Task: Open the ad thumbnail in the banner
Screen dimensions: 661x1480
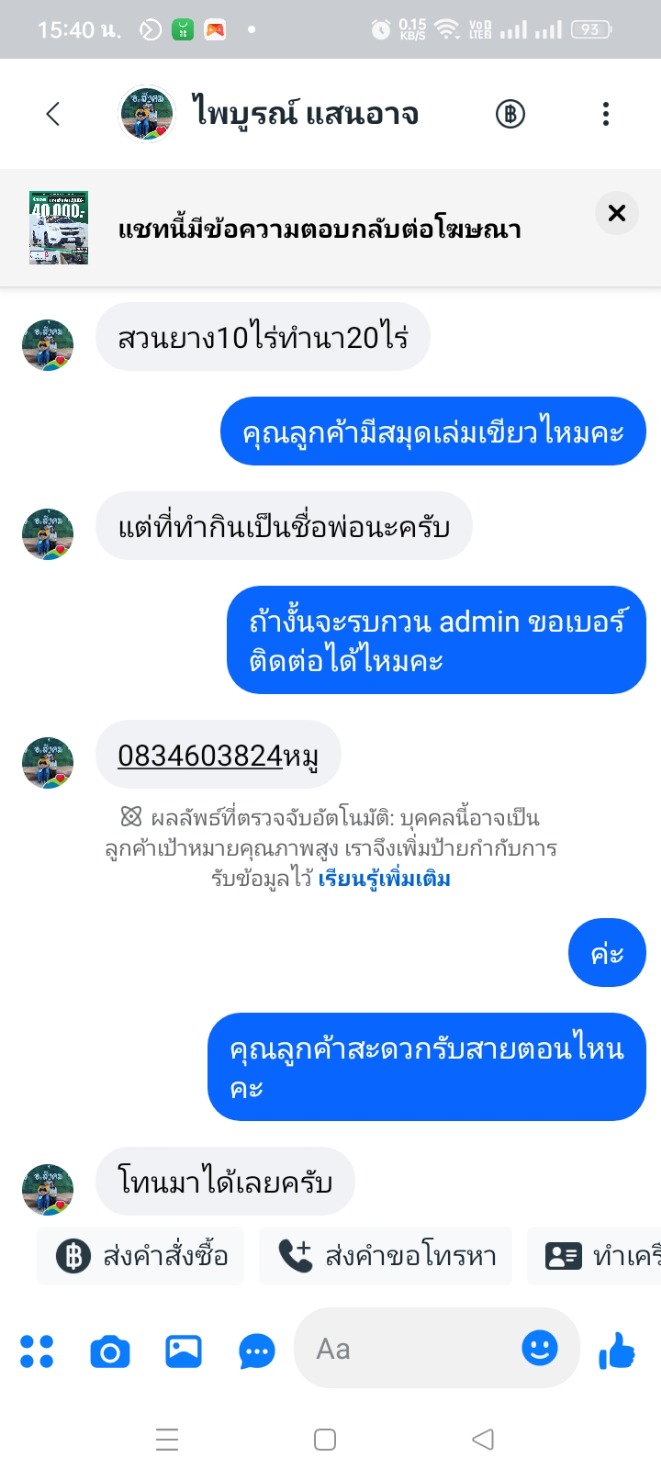Action: coord(59,228)
